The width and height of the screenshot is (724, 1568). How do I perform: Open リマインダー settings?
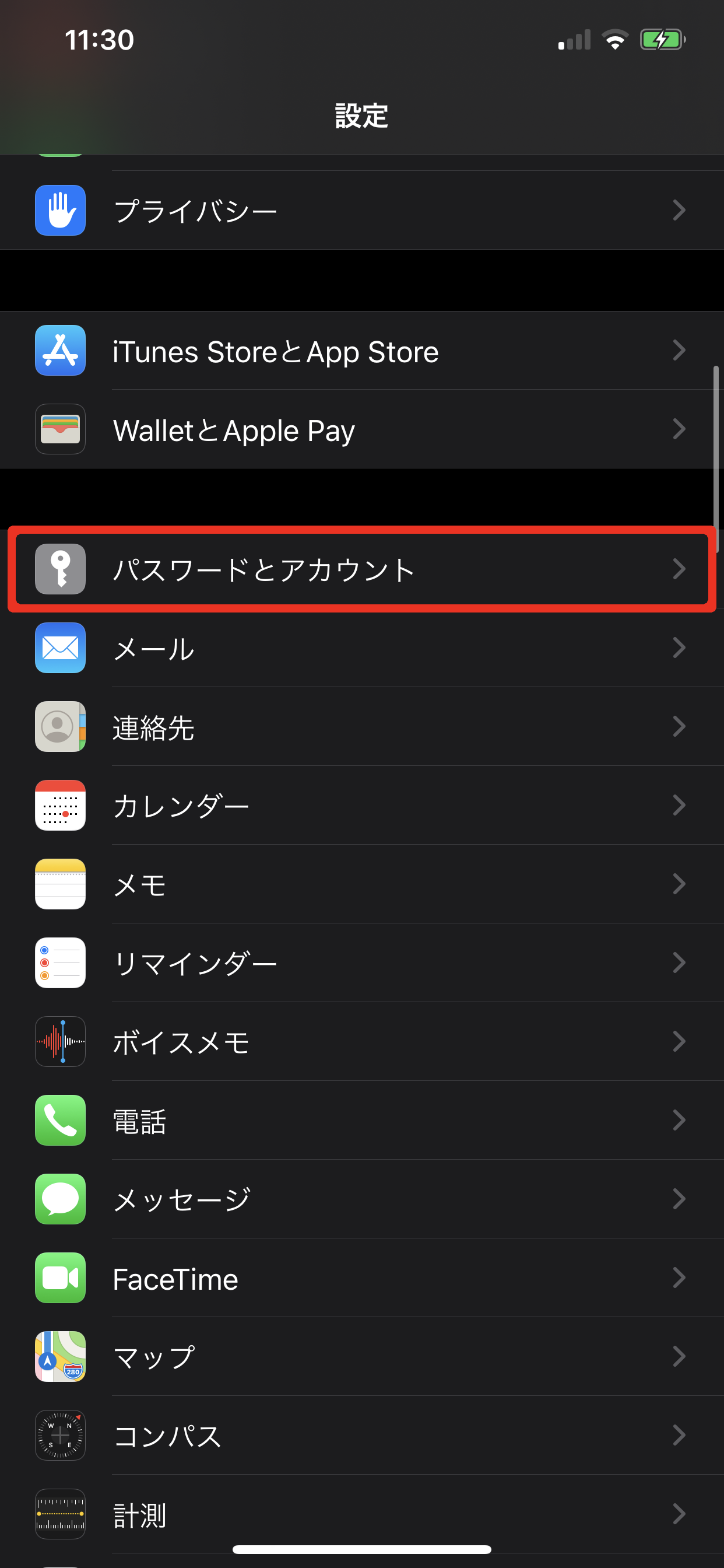tap(361, 963)
